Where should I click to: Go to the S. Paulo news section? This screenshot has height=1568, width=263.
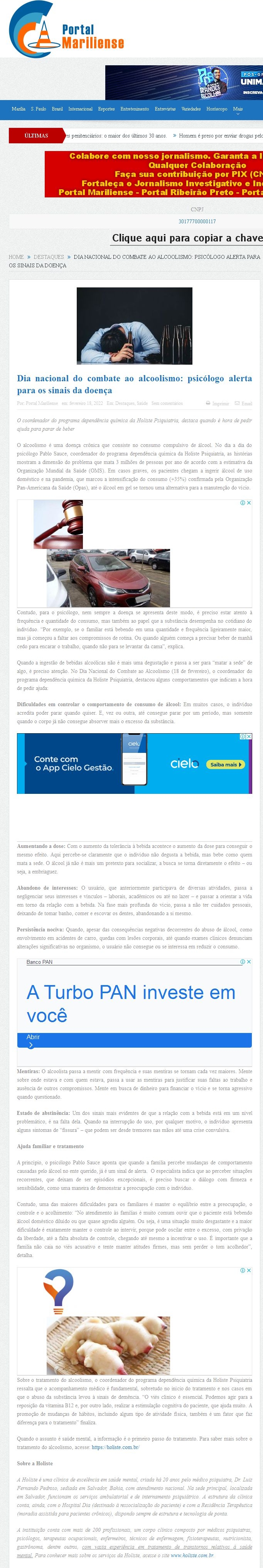[x=38, y=109]
